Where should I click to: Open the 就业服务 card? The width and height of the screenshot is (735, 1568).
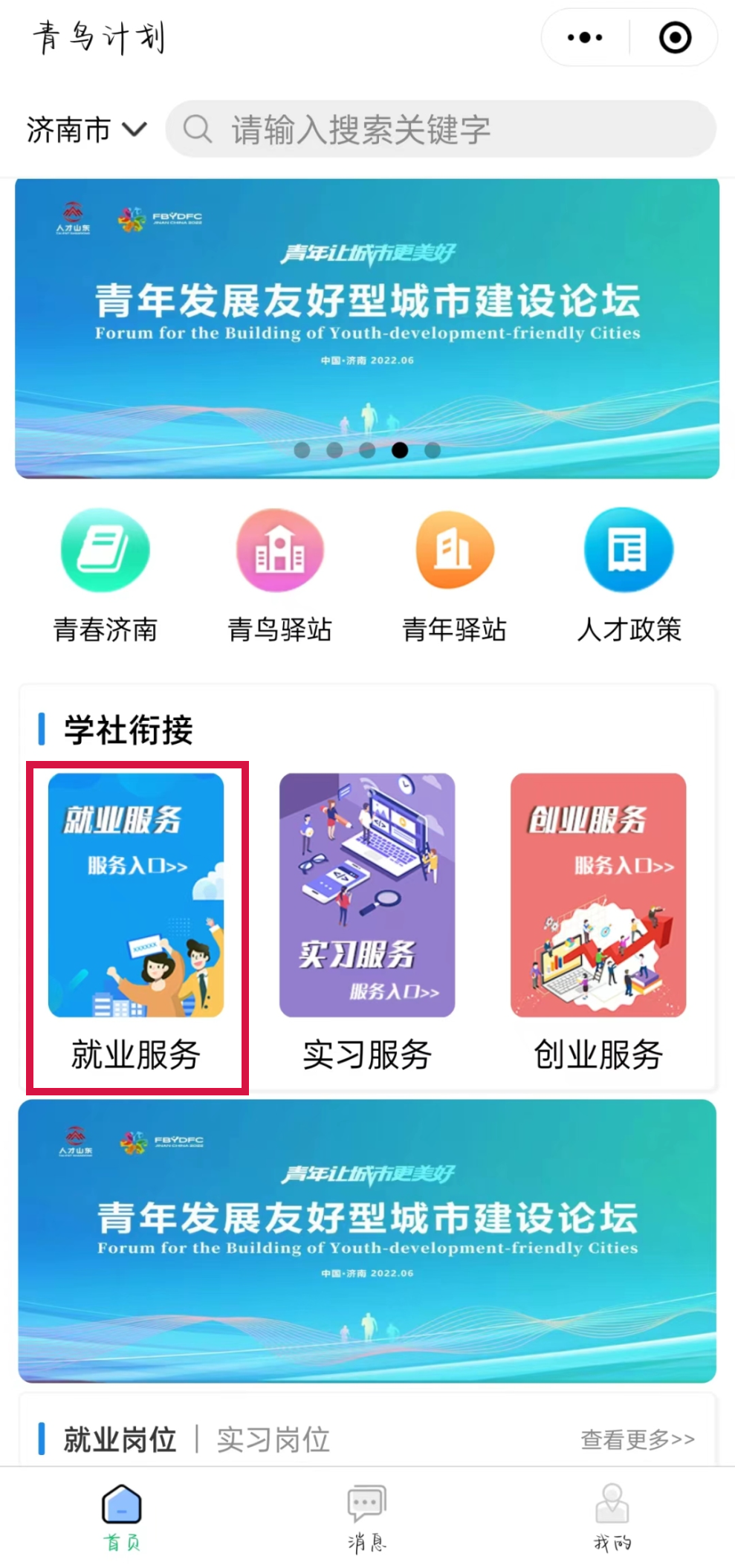coord(137,921)
